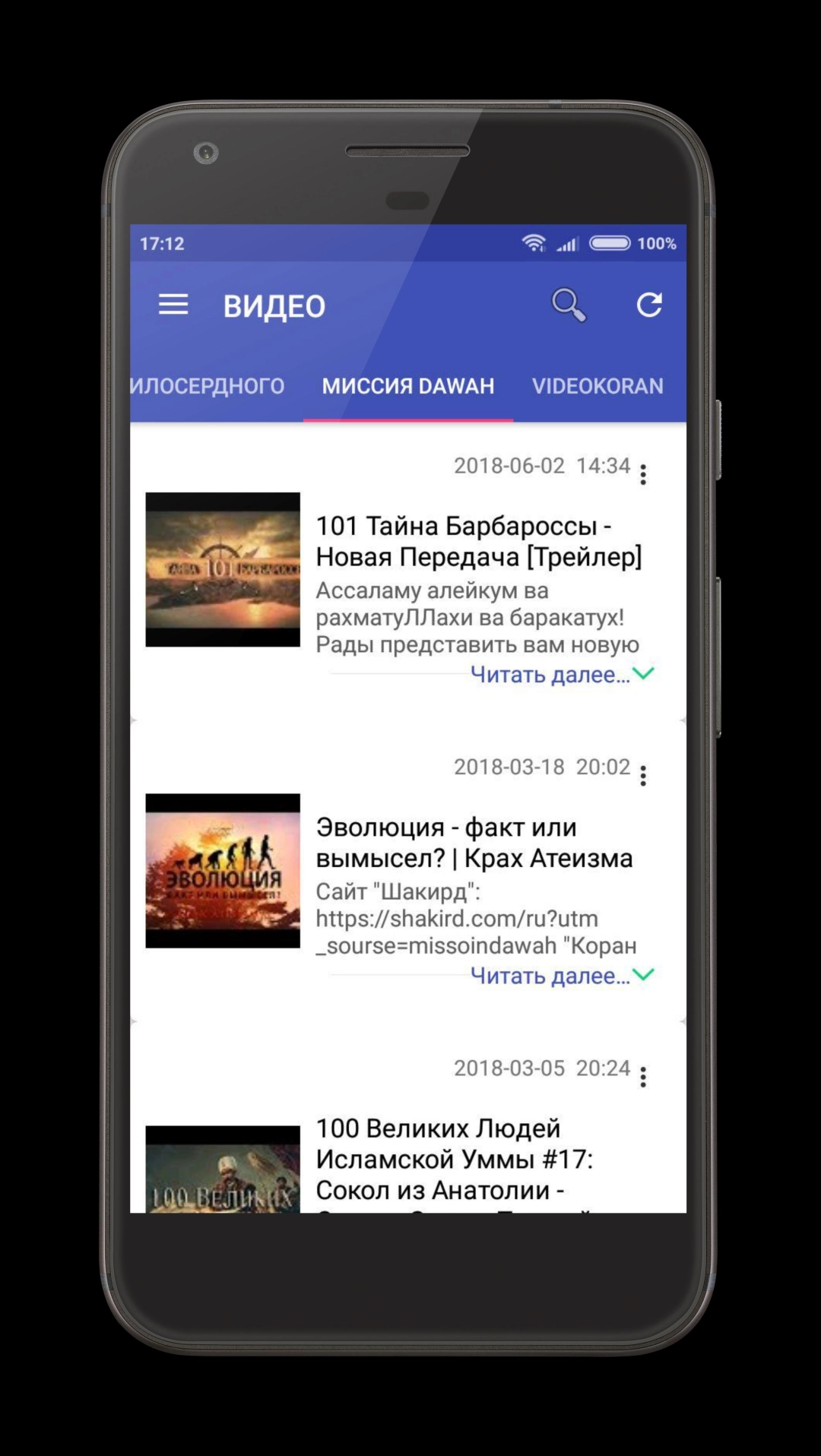The height and width of the screenshot is (1456, 821).
Task: Expand Читать далее under 101 Тайна Барбароссы
Action: 561,674
